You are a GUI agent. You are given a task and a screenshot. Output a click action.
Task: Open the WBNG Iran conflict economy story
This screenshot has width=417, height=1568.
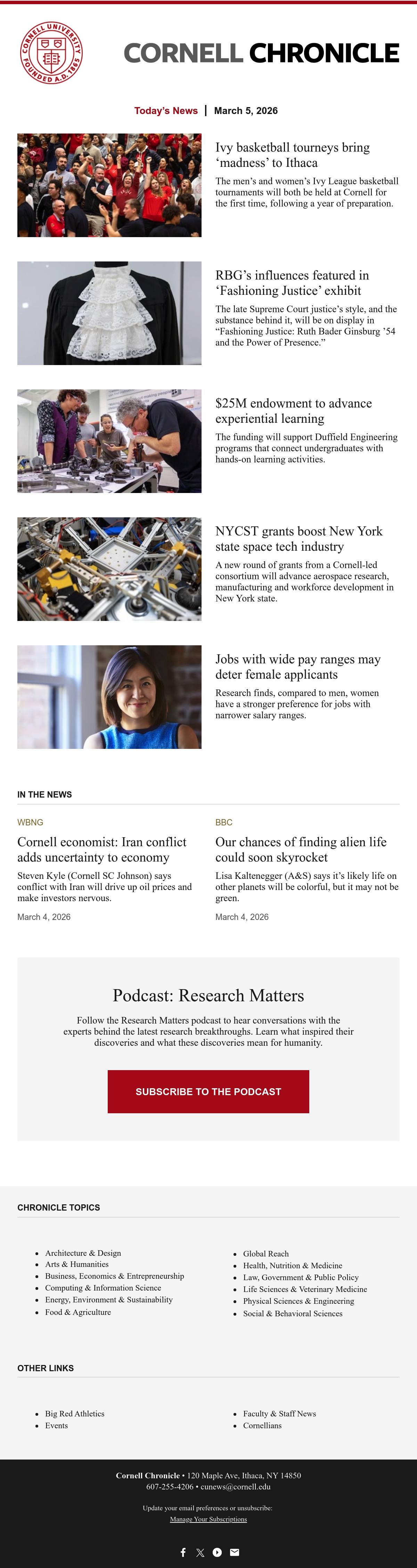[102, 850]
